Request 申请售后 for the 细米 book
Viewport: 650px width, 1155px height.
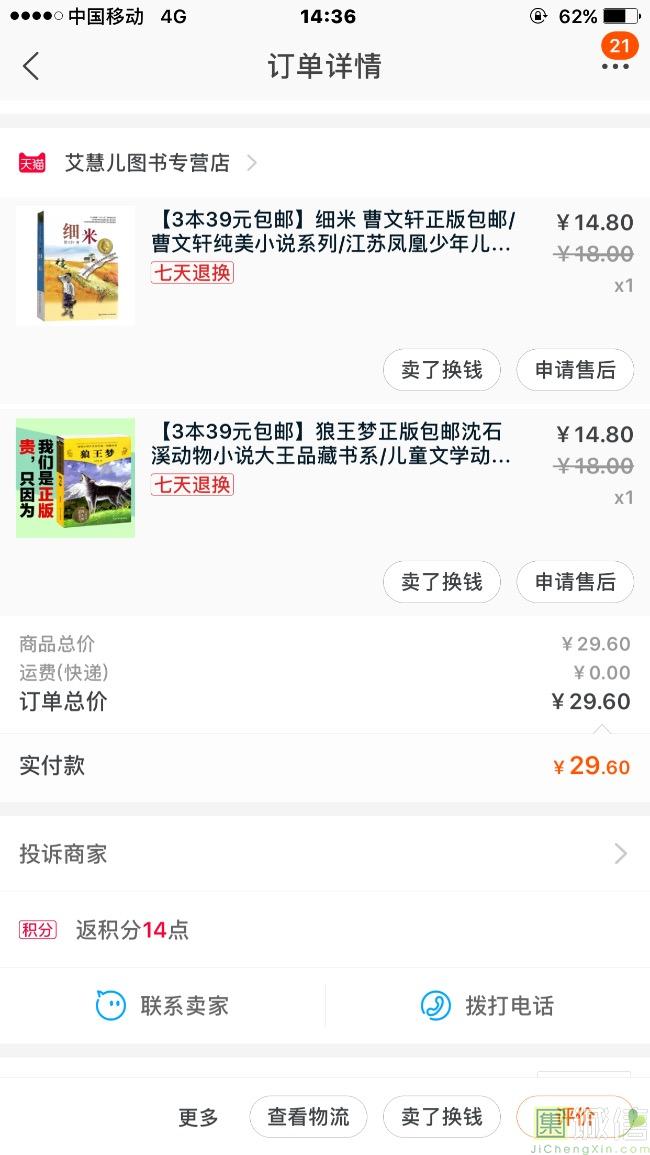(x=575, y=370)
